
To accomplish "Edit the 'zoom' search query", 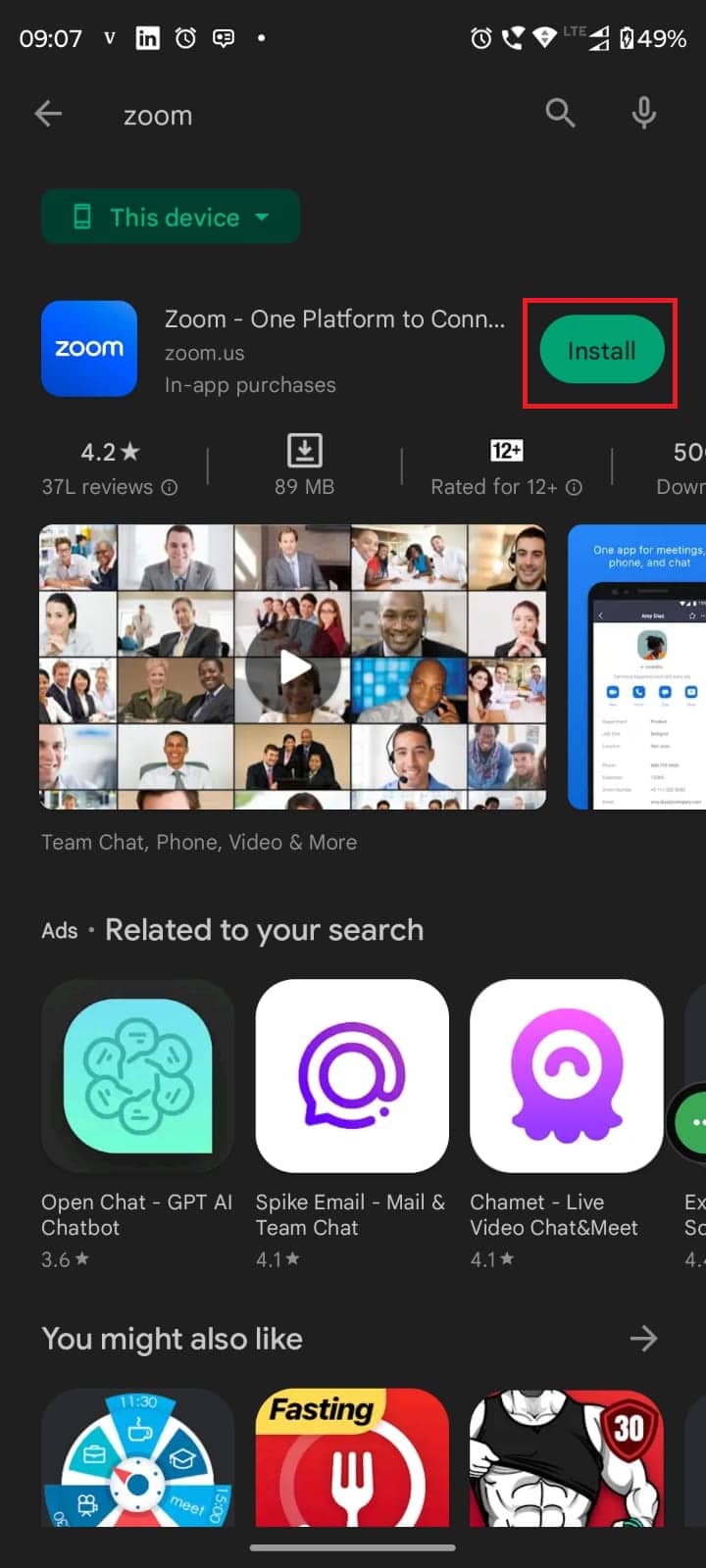I will coord(294,116).
